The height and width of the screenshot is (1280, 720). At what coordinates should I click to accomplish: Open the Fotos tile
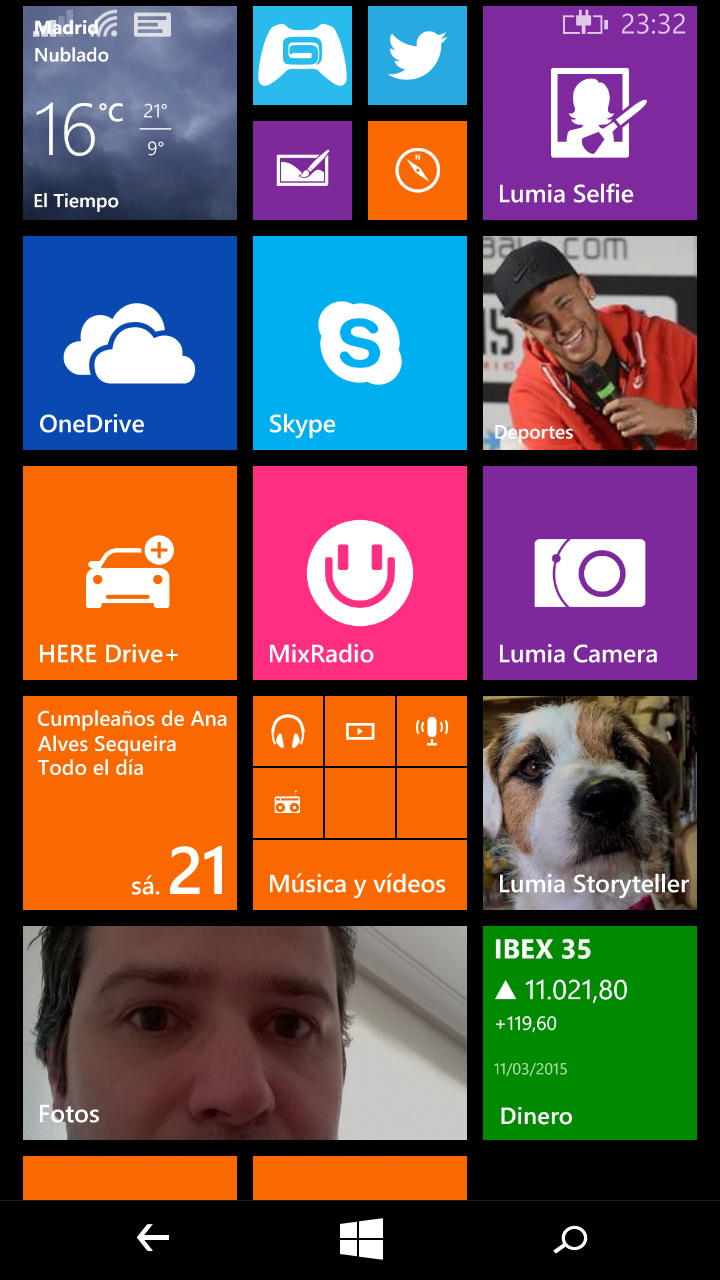tap(245, 1033)
